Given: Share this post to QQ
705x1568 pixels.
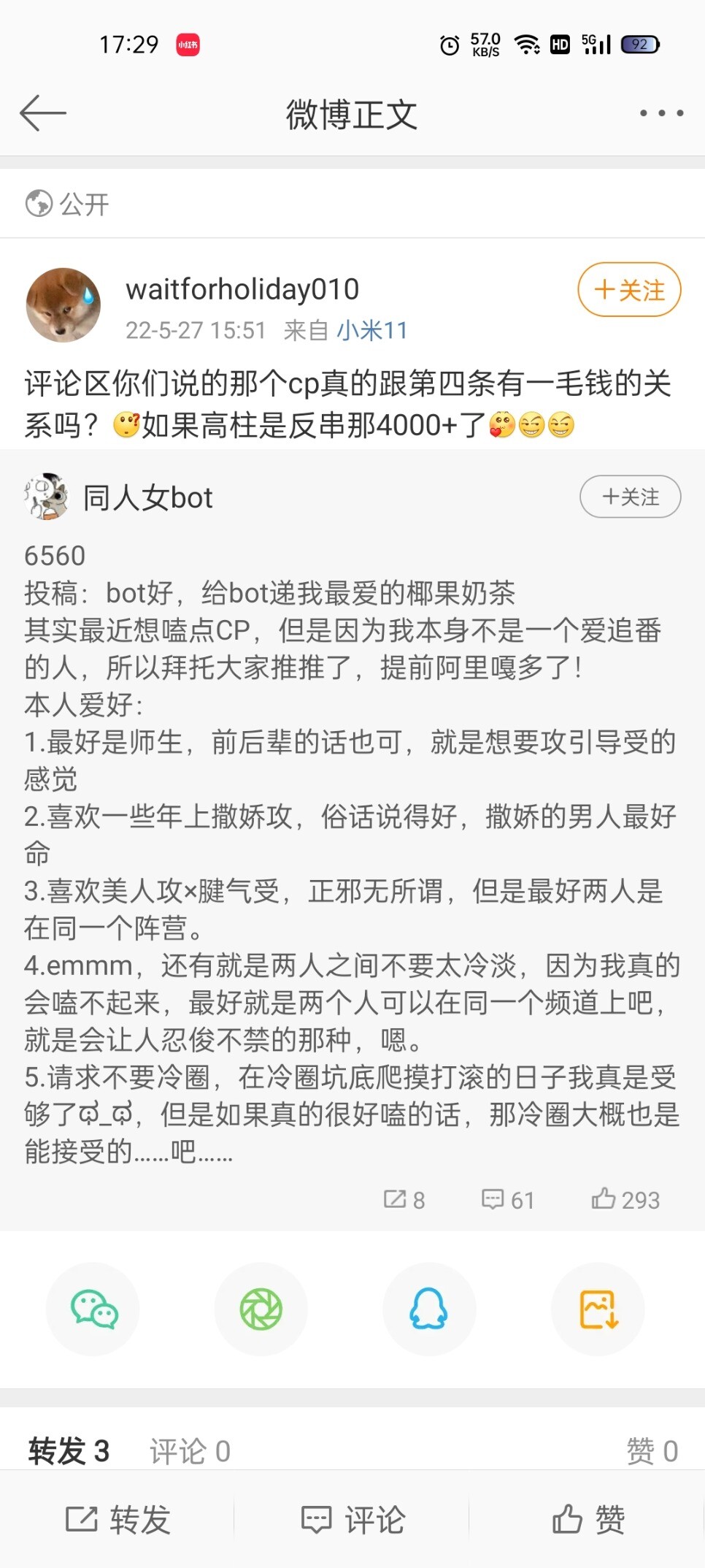Looking at the screenshot, I should pyautogui.click(x=429, y=1309).
